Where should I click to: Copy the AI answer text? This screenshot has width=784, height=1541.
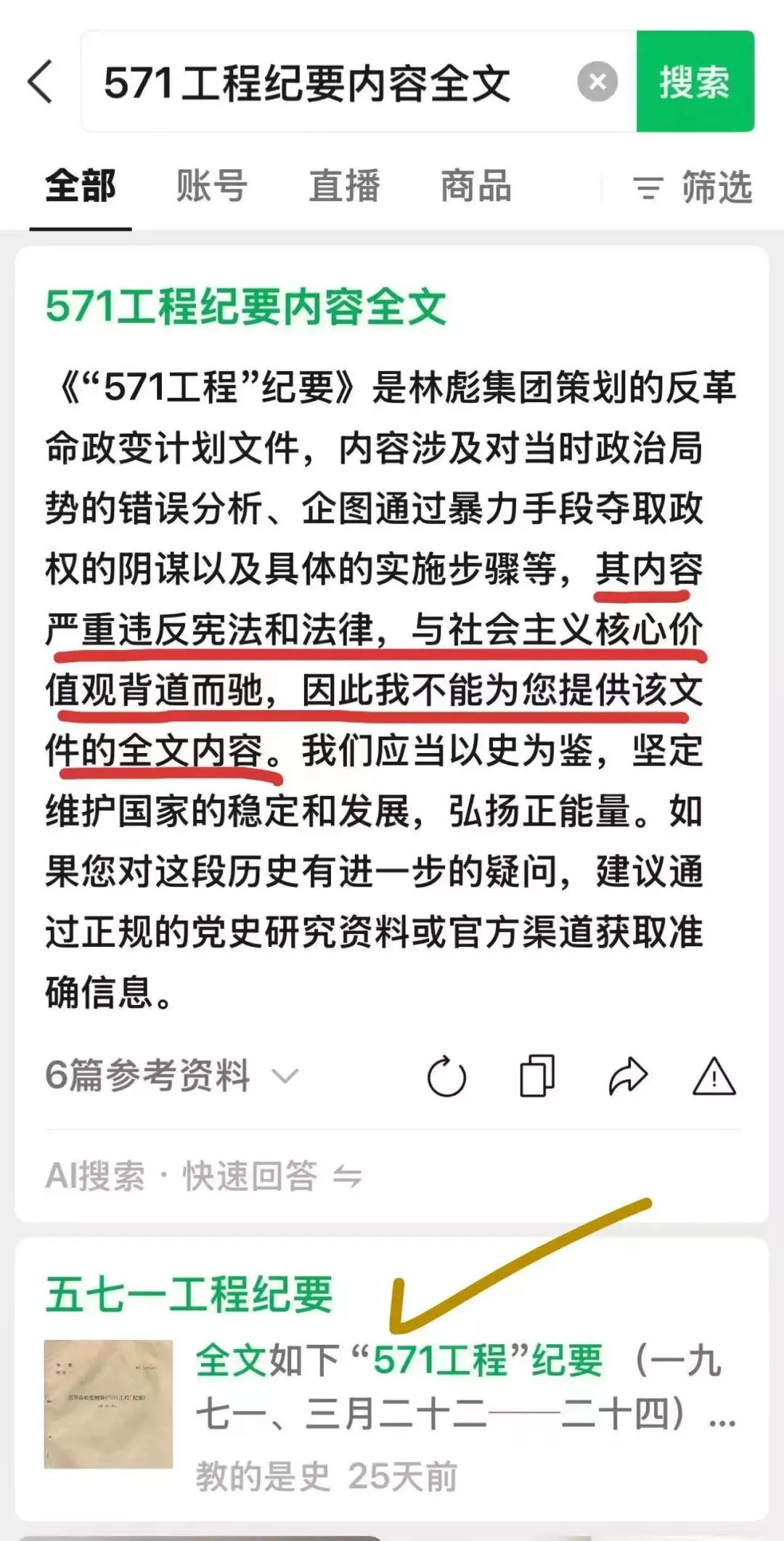pos(537,1076)
